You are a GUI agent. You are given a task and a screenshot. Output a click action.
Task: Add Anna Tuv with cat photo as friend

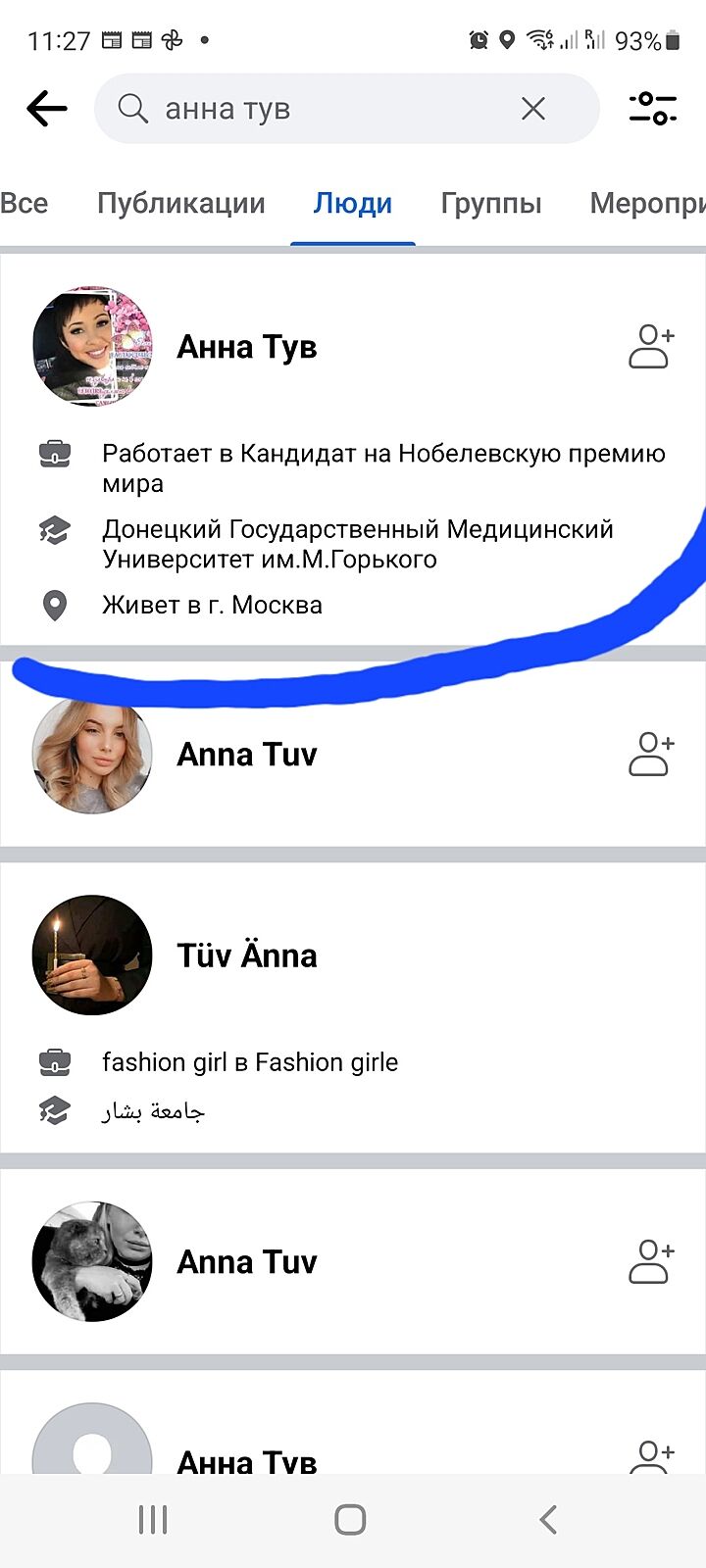click(x=651, y=1261)
